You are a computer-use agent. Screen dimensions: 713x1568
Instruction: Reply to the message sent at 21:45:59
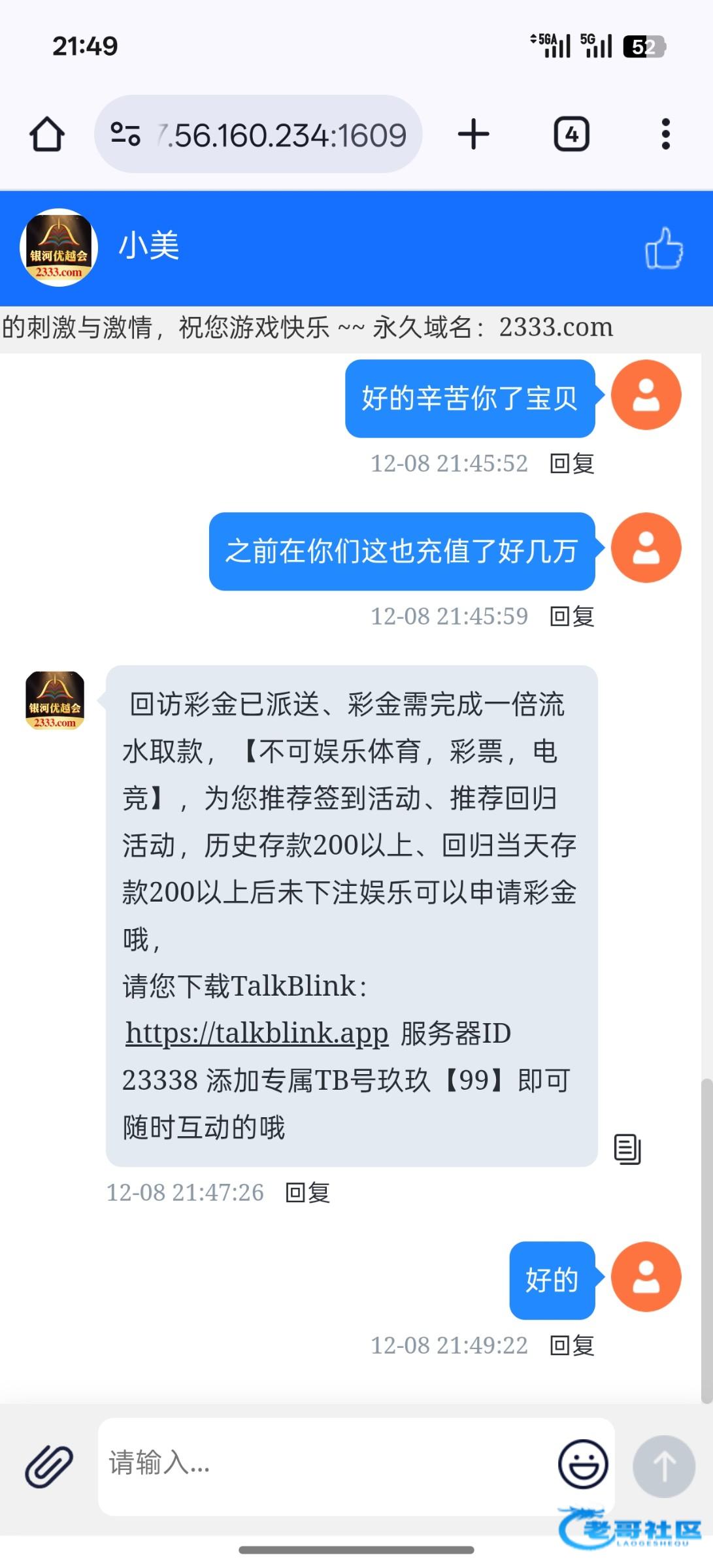click(572, 616)
